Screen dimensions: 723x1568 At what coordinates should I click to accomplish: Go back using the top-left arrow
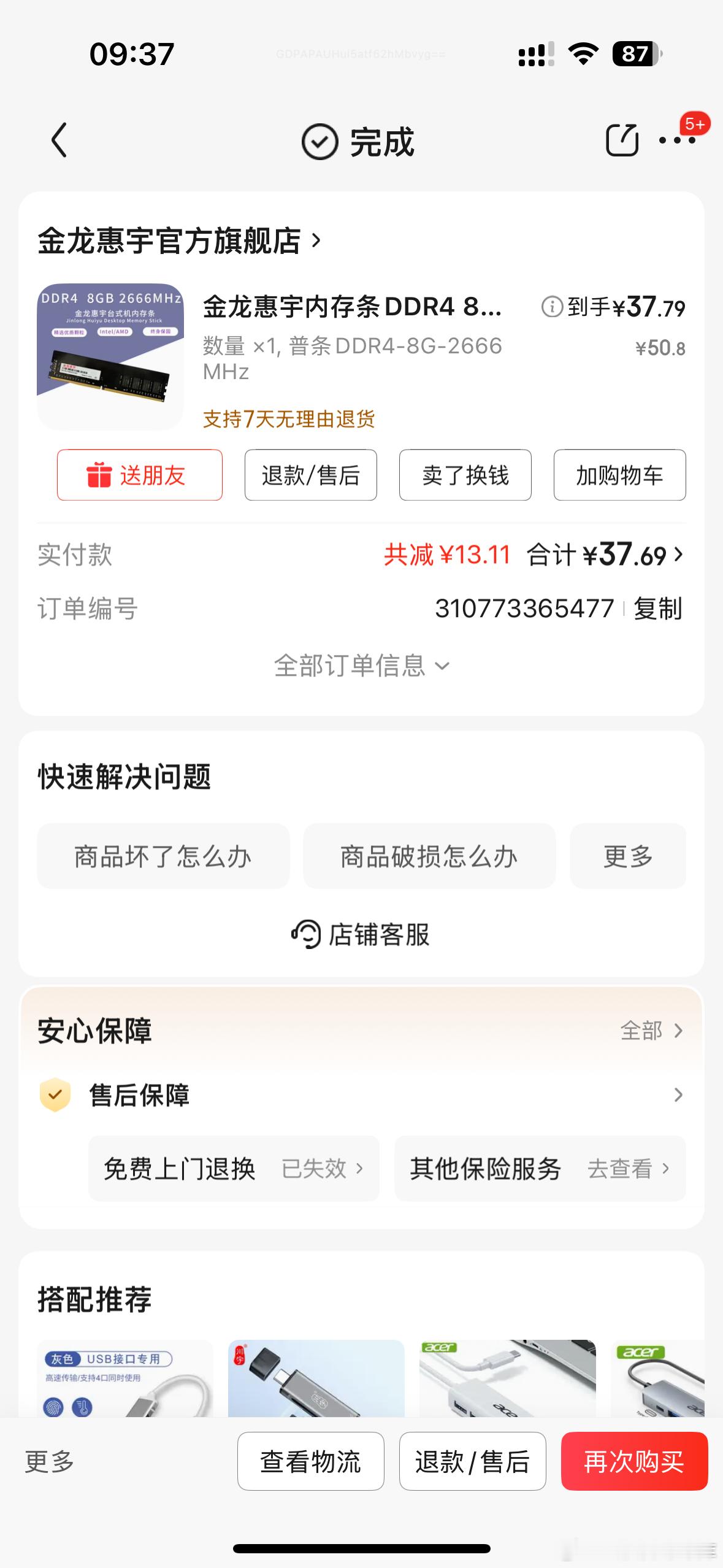click(59, 140)
